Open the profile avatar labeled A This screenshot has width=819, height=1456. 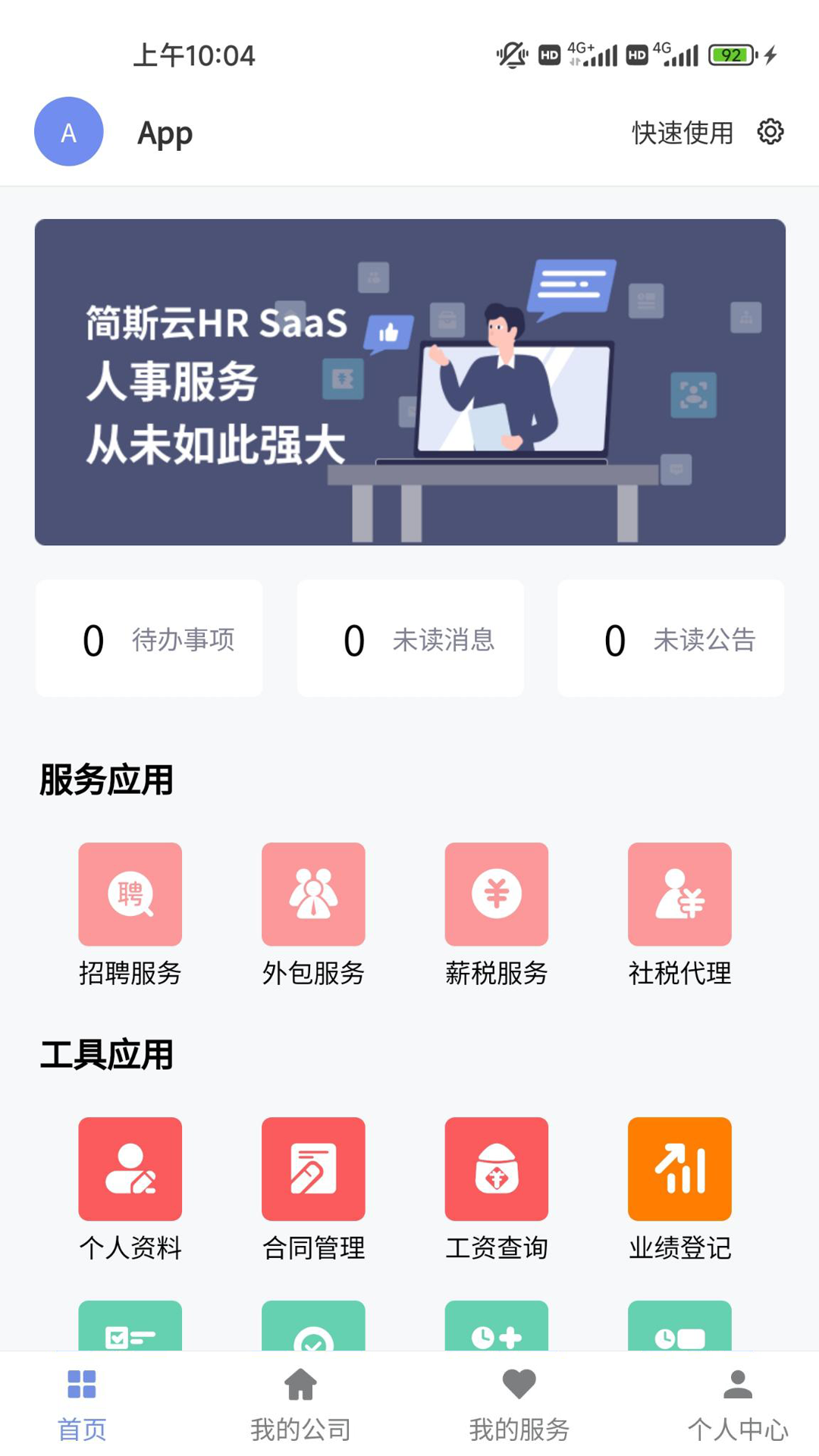pyautogui.click(x=68, y=131)
